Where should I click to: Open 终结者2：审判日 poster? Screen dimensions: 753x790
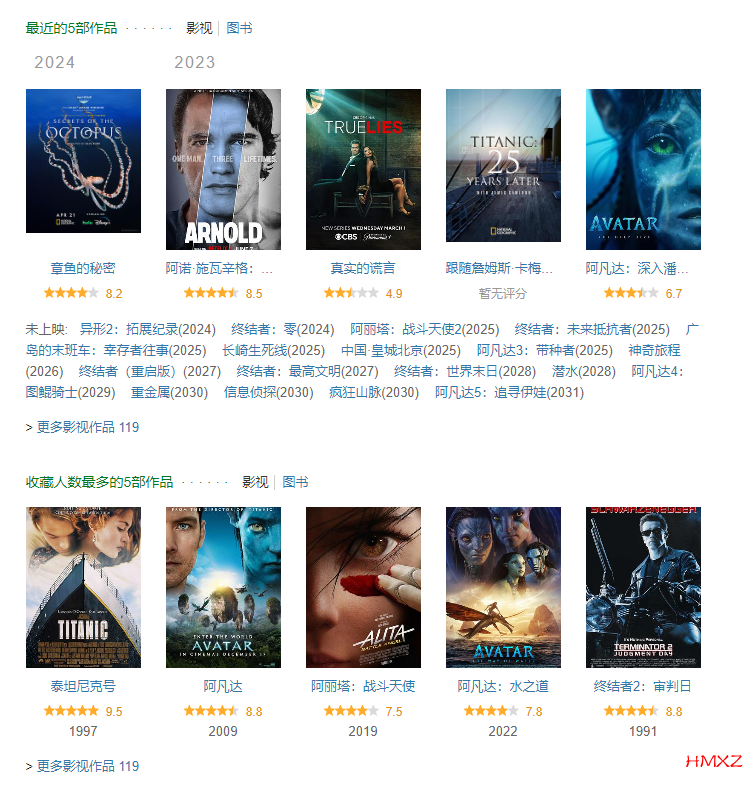[643, 587]
